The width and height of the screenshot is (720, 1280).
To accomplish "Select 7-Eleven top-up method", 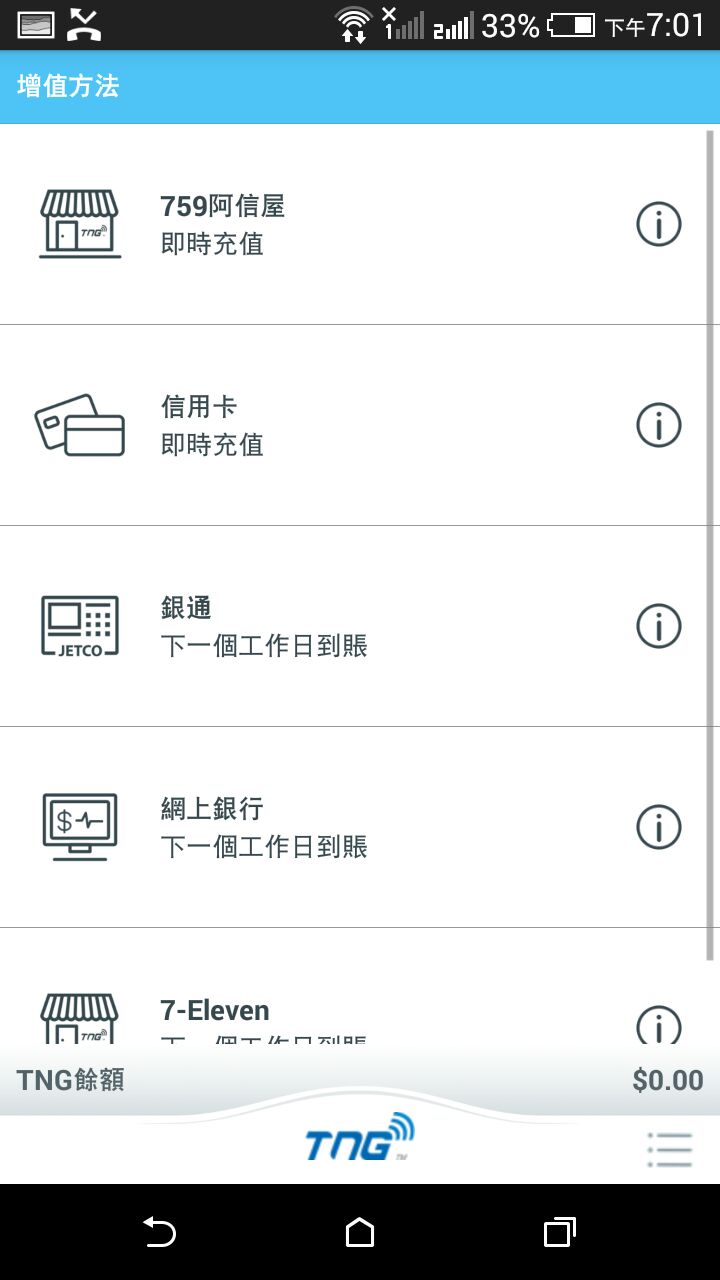I will coord(360,987).
